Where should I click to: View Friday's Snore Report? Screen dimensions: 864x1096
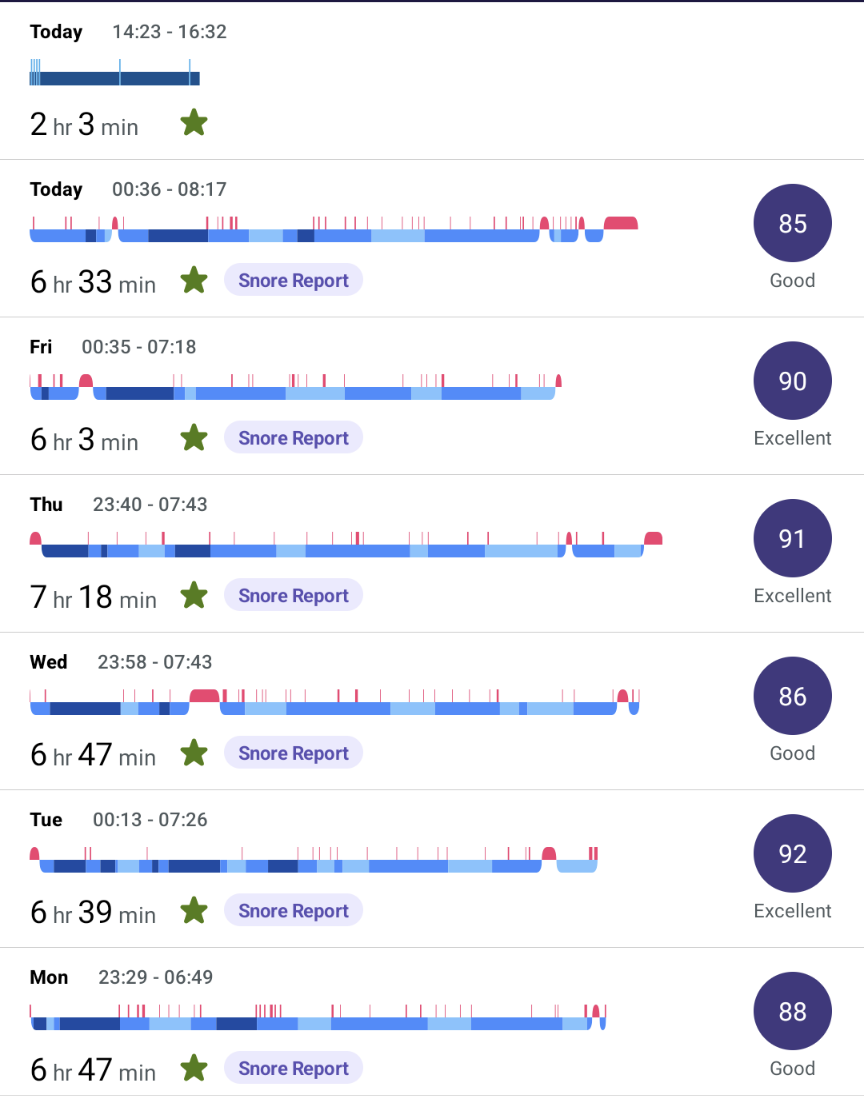point(293,438)
